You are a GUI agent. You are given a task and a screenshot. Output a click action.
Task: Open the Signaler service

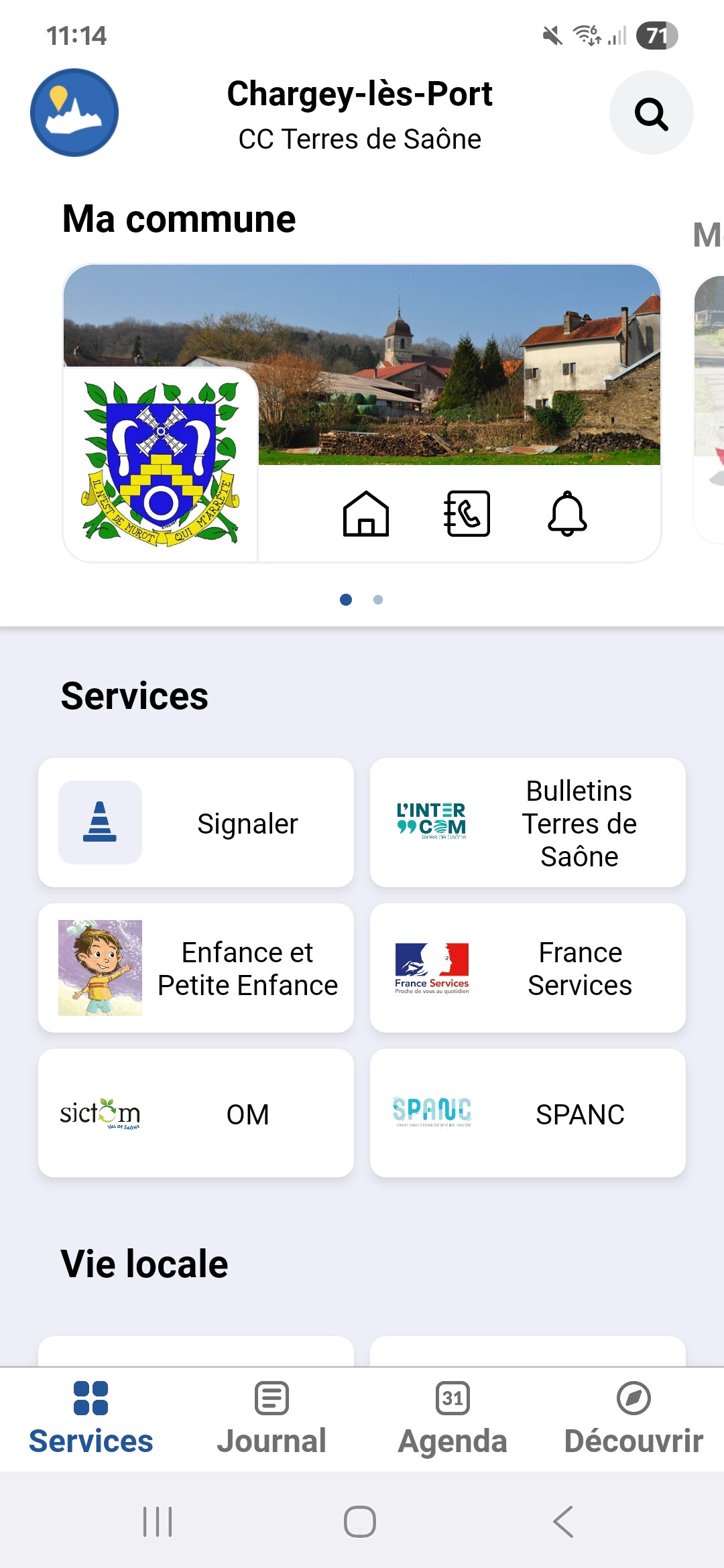(196, 823)
